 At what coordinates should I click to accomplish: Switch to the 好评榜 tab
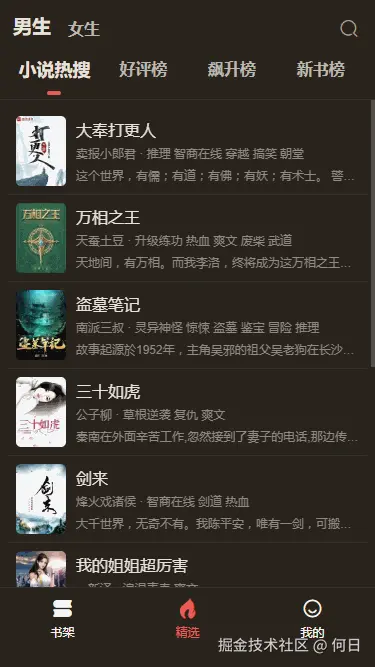click(143, 70)
